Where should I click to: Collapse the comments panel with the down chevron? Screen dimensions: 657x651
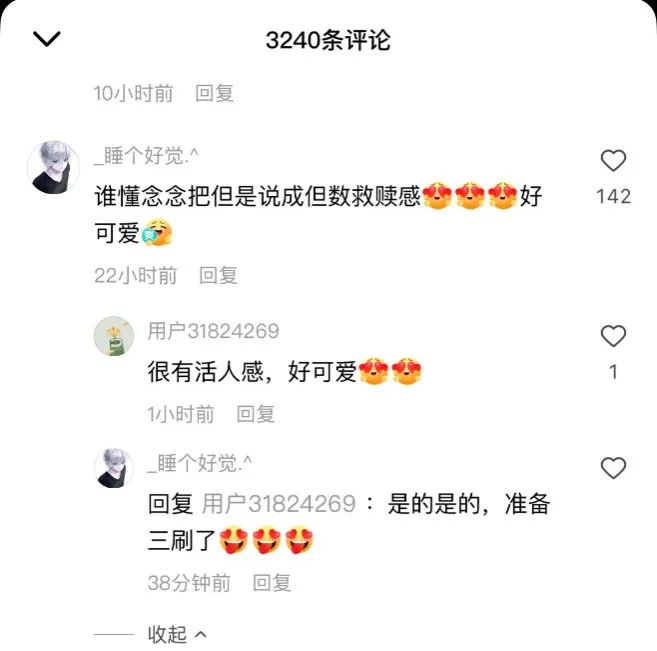tap(47, 40)
